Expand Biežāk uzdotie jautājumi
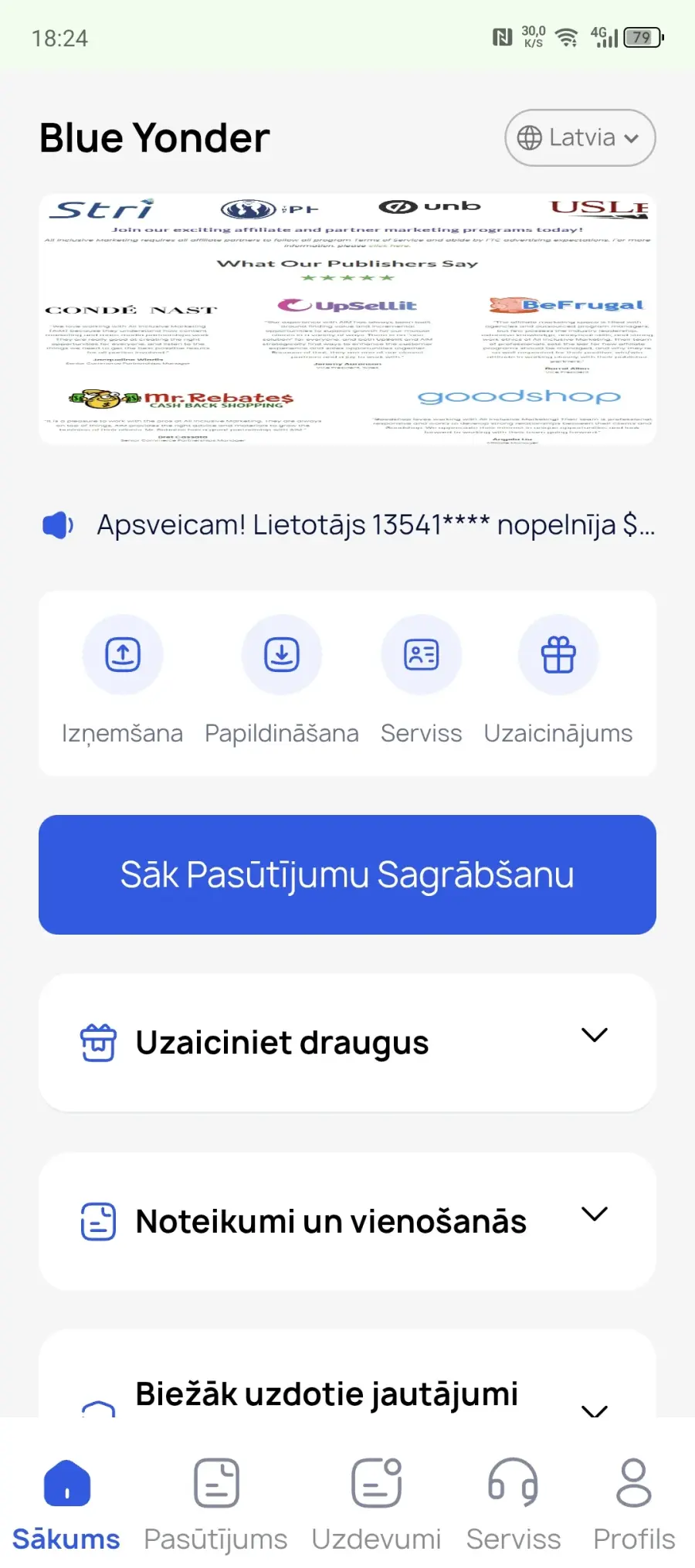The image size is (695, 1568). (347, 1395)
